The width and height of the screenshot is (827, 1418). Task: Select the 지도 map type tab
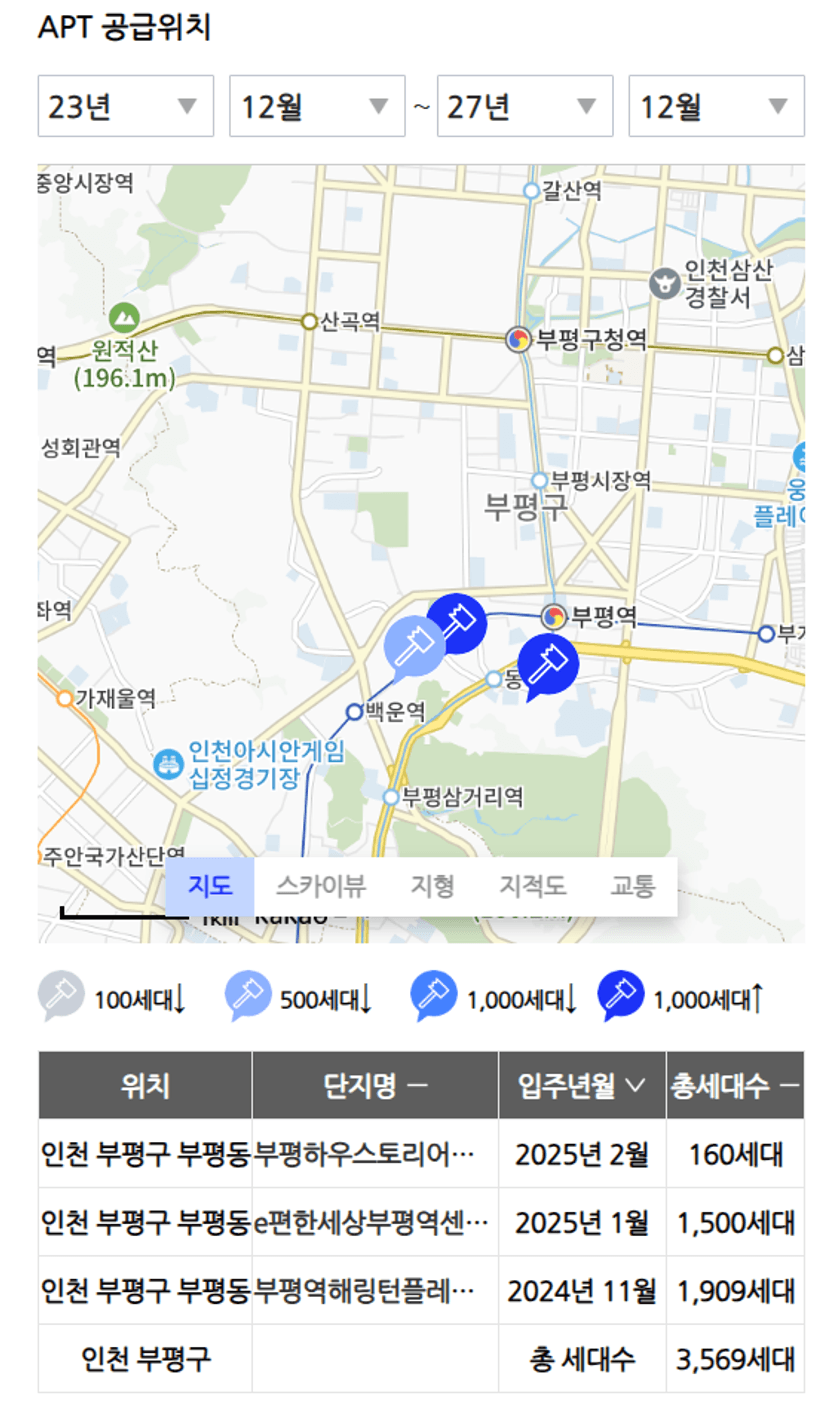210,886
